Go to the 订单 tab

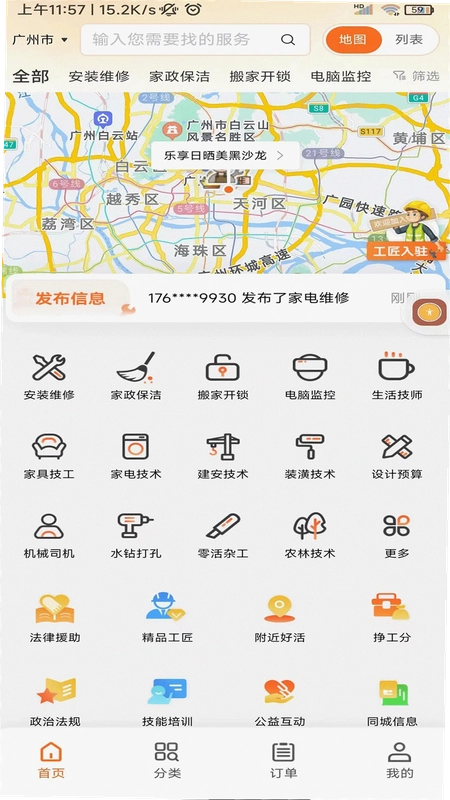tap(283, 760)
